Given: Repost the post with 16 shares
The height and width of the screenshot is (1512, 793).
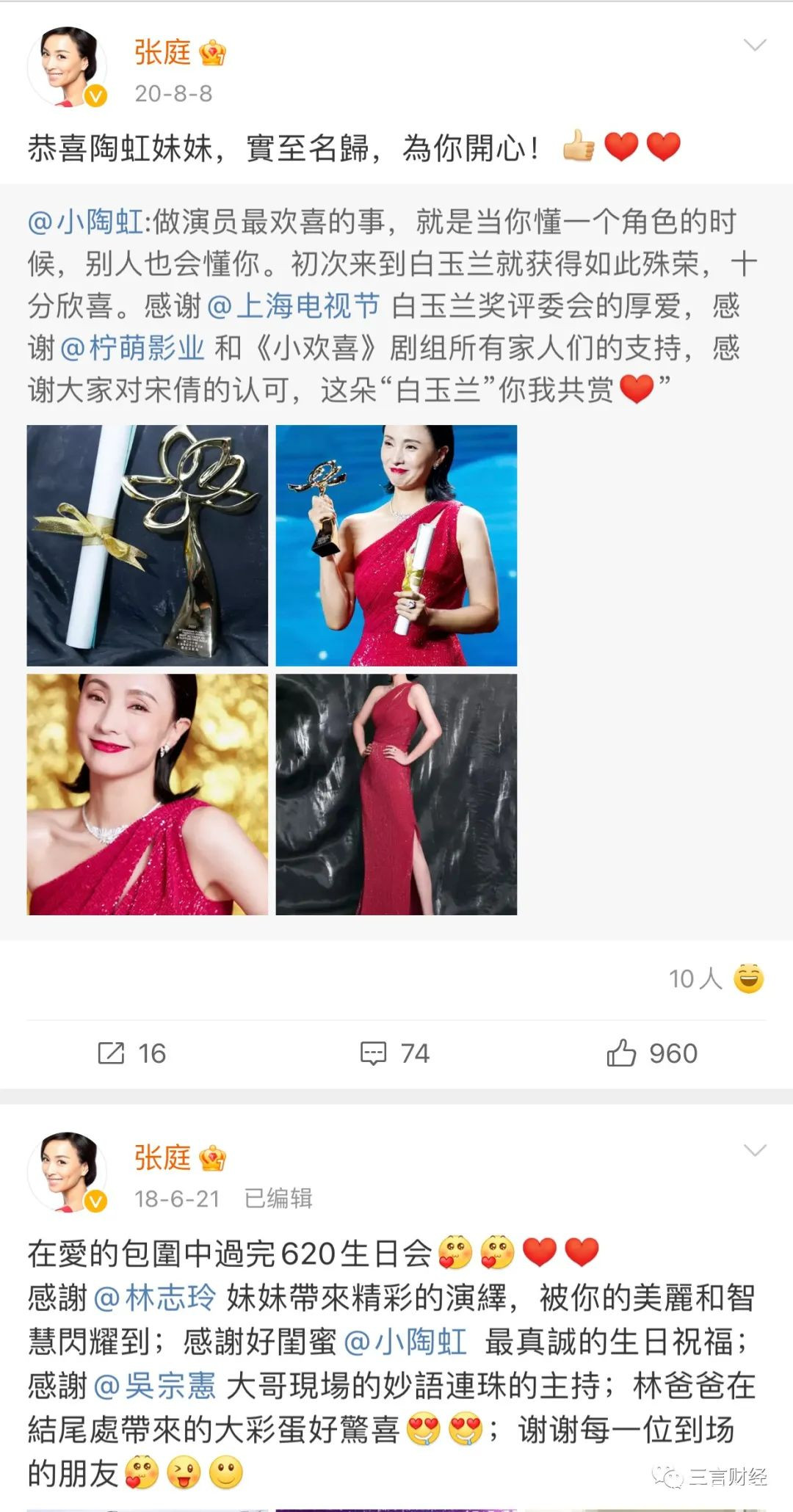Looking at the screenshot, I should pyautogui.click(x=132, y=1053).
